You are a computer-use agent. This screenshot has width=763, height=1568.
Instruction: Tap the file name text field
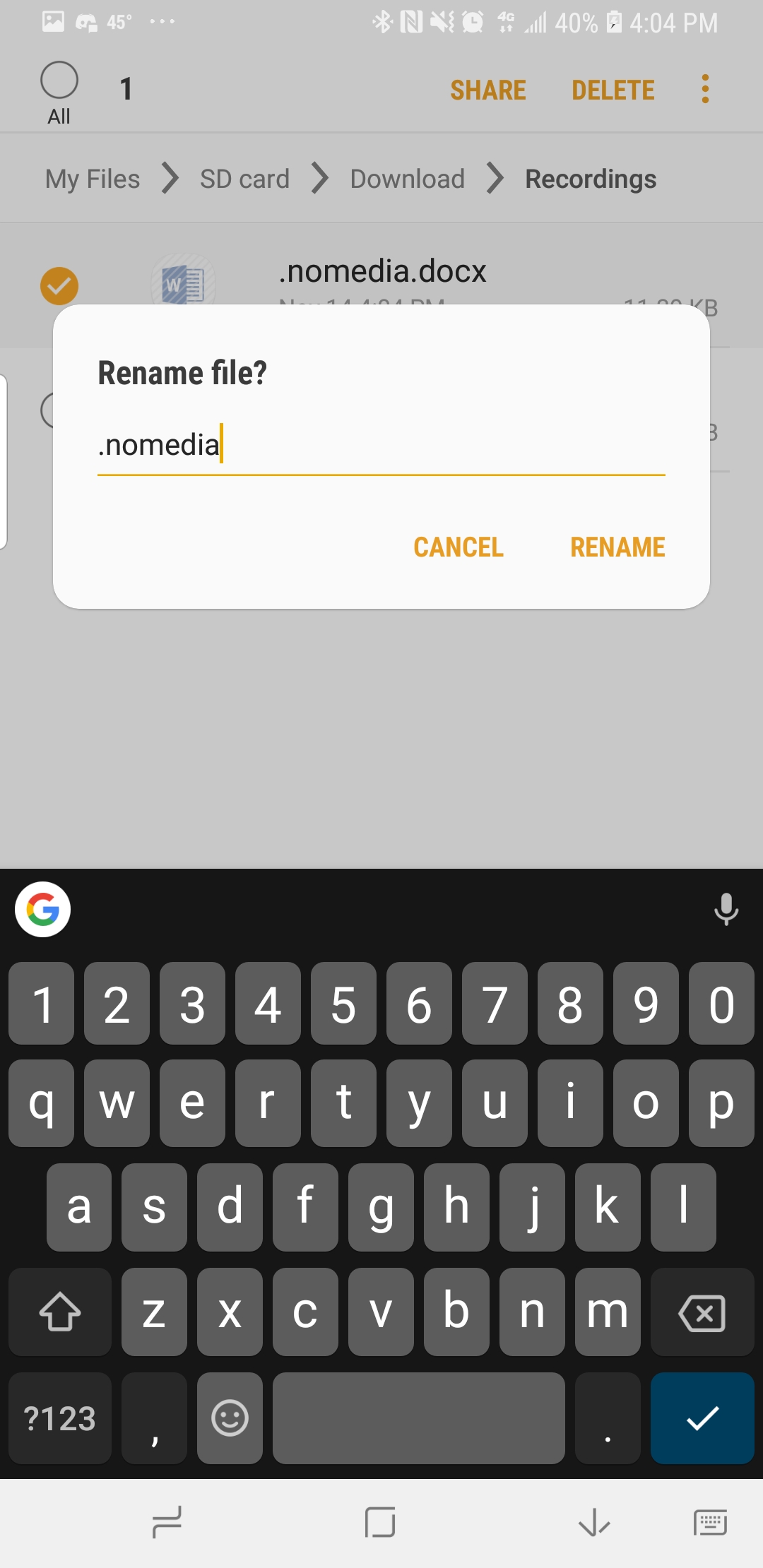click(x=381, y=446)
